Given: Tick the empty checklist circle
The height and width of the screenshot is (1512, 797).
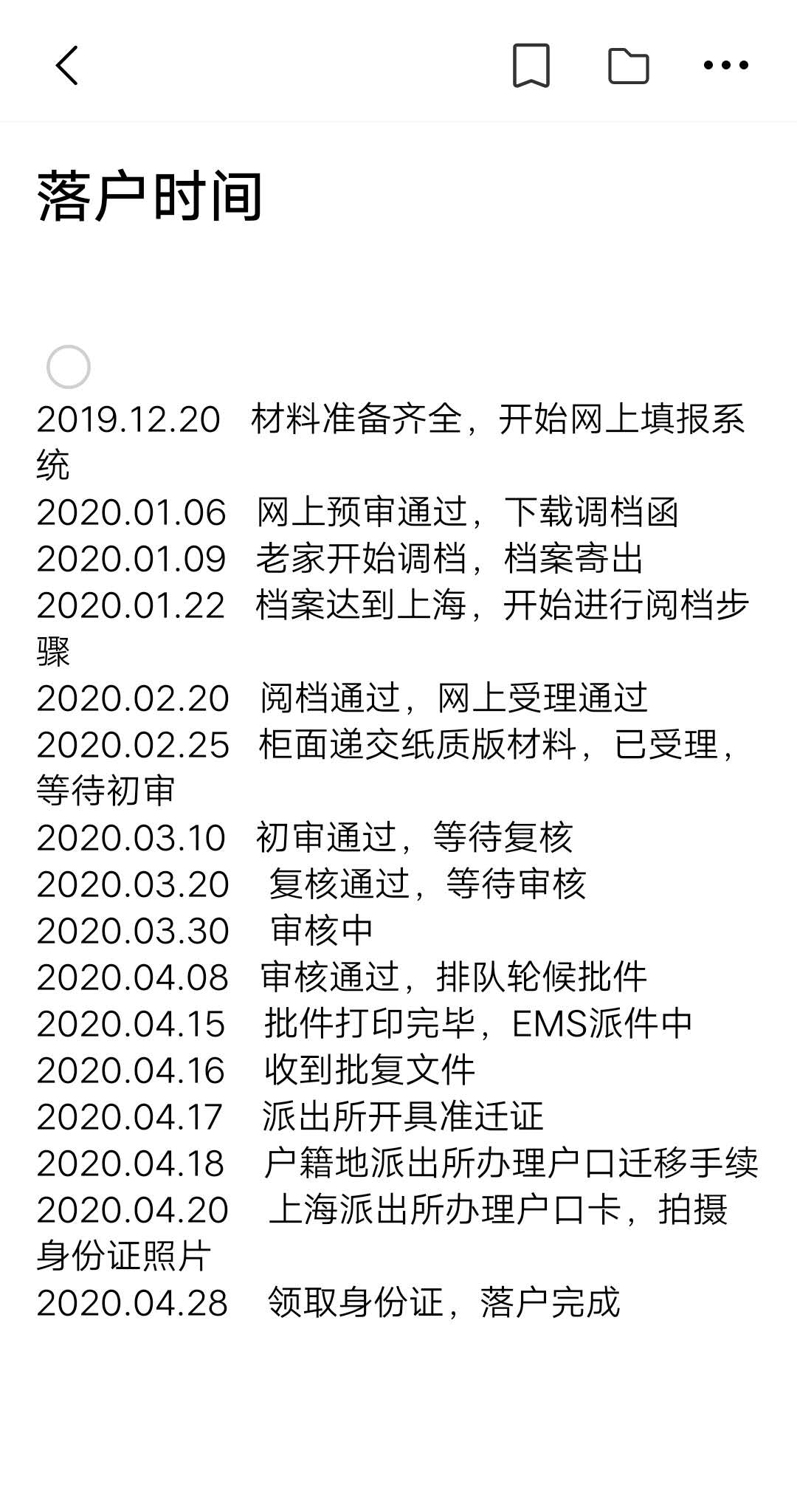Looking at the screenshot, I should click(x=69, y=367).
